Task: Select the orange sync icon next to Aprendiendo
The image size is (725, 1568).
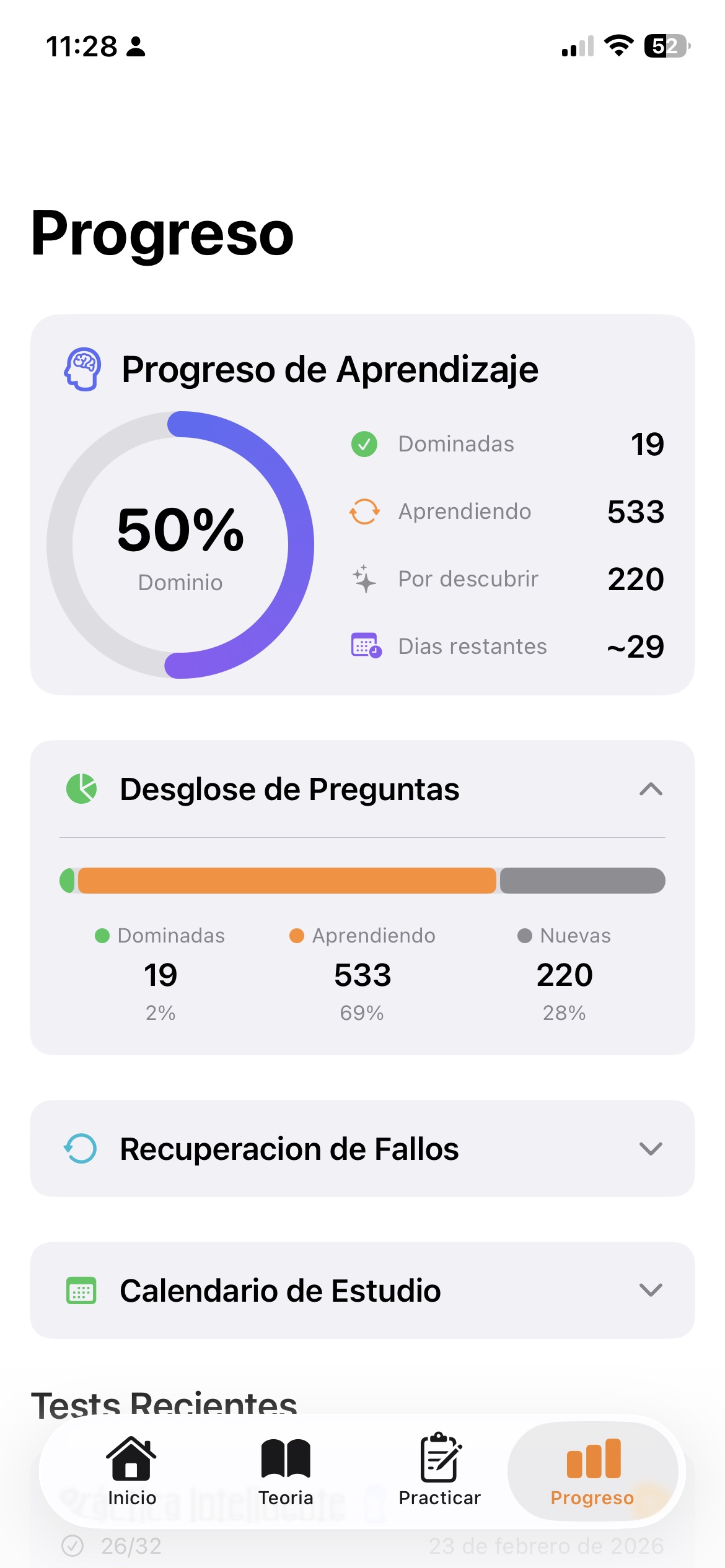Action: 365,512
